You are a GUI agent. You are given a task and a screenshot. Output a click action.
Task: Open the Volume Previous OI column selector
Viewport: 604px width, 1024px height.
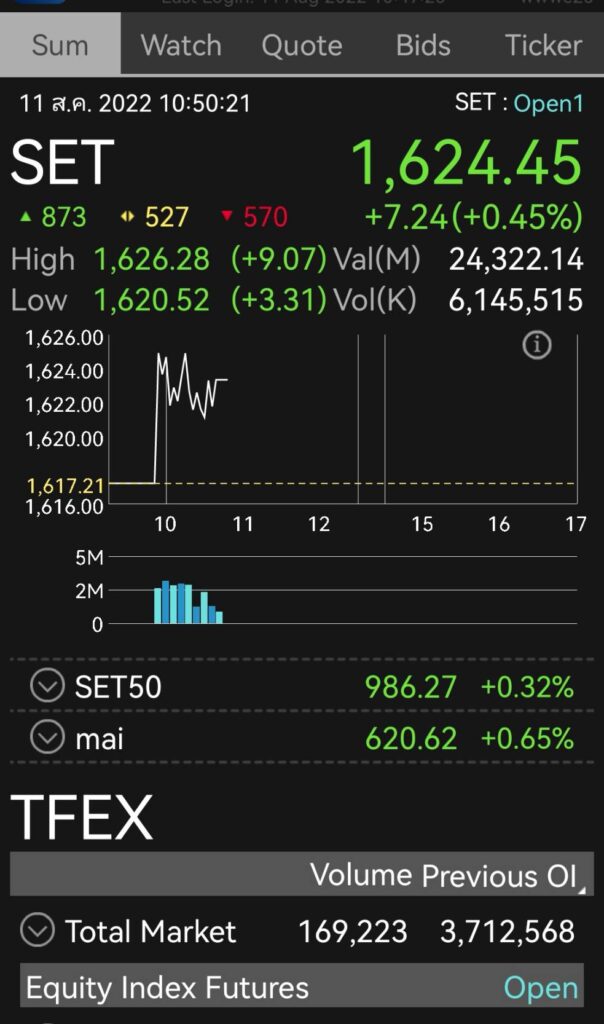point(443,875)
